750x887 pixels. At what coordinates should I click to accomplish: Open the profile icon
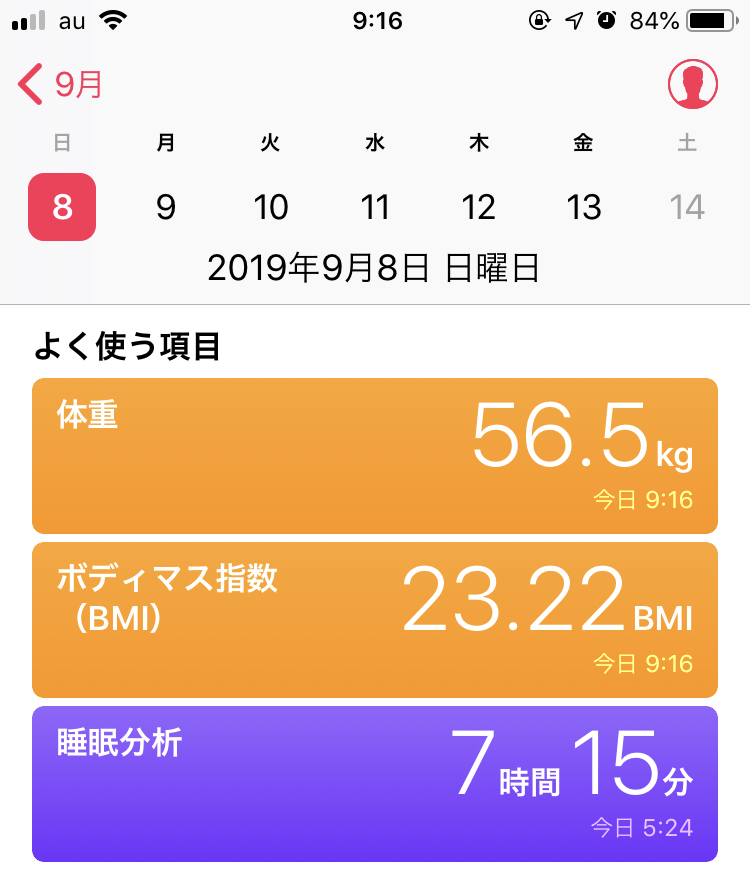692,85
